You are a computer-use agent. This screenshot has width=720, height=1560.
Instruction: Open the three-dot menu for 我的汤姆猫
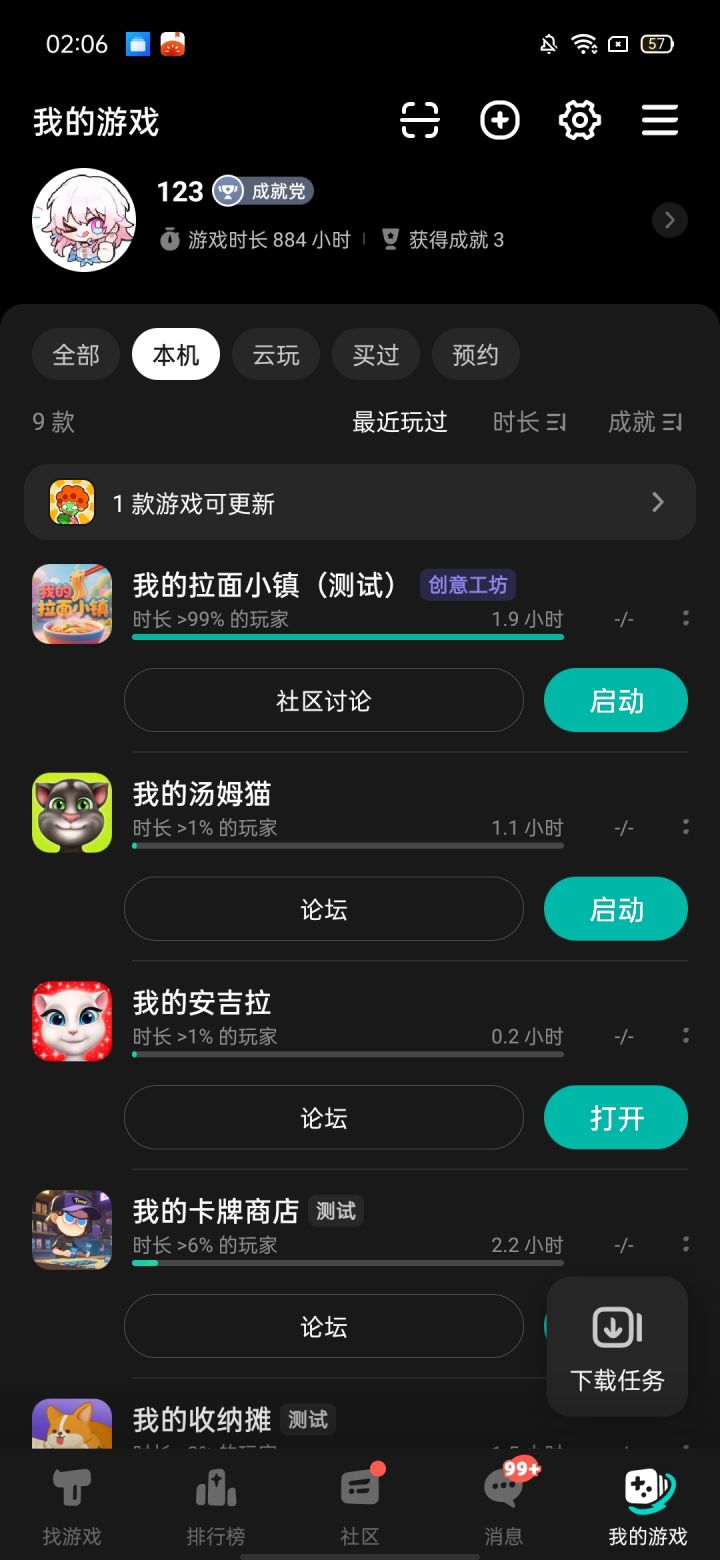[x=686, y=826]
